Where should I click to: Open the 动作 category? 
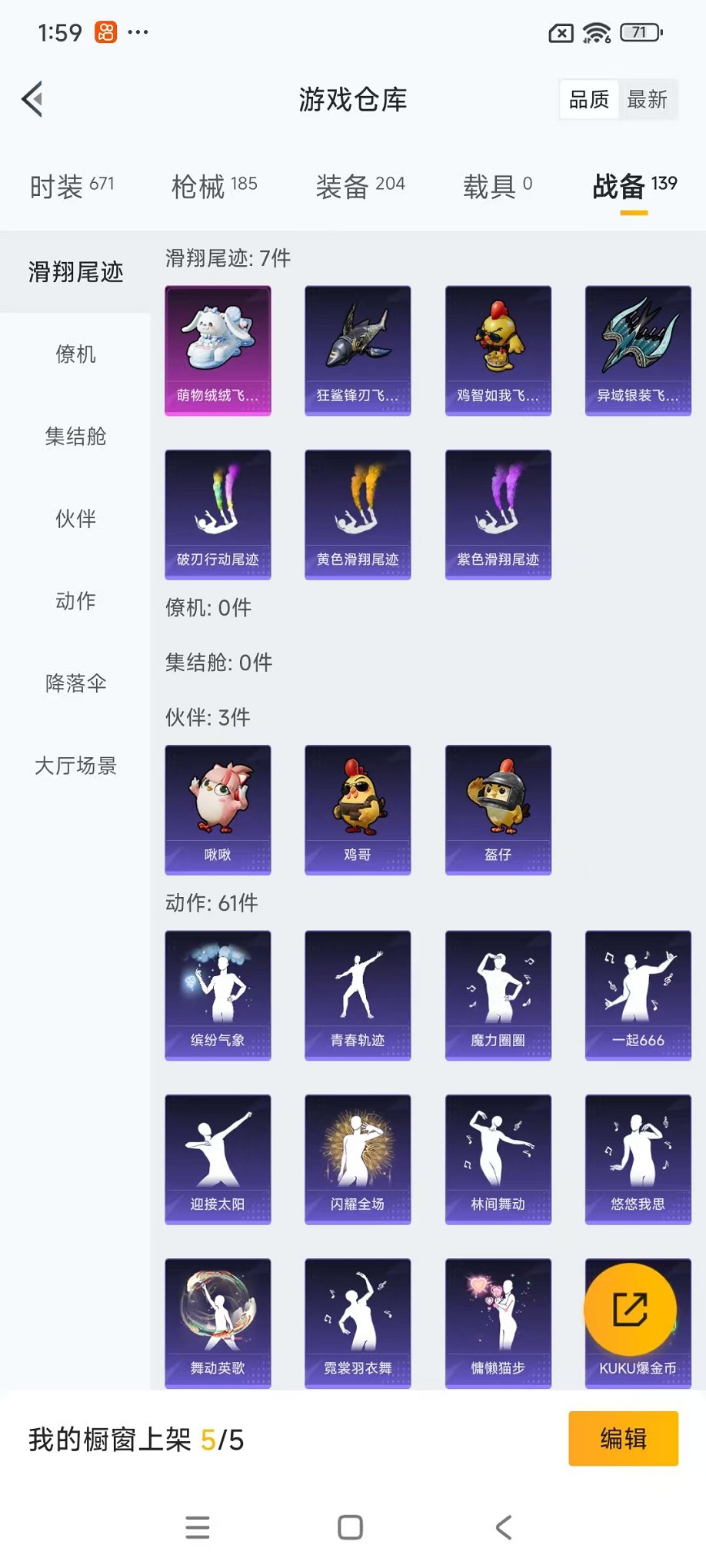[x=75, y=601]
